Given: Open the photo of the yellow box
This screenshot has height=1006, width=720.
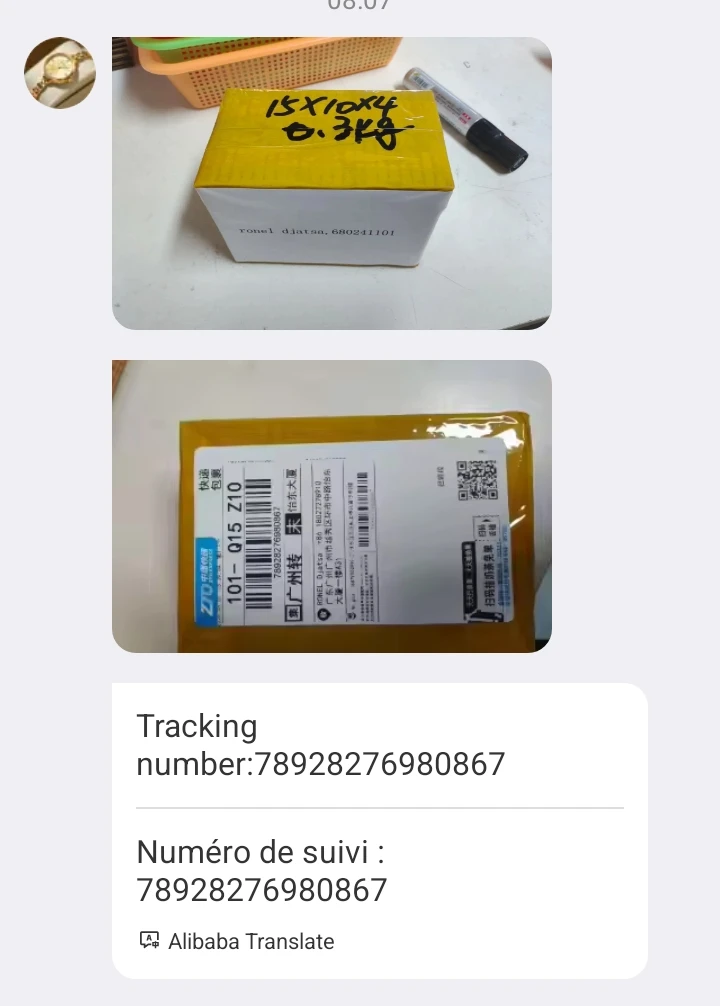Looking at the screenshot, I should (x=332, y=183).
